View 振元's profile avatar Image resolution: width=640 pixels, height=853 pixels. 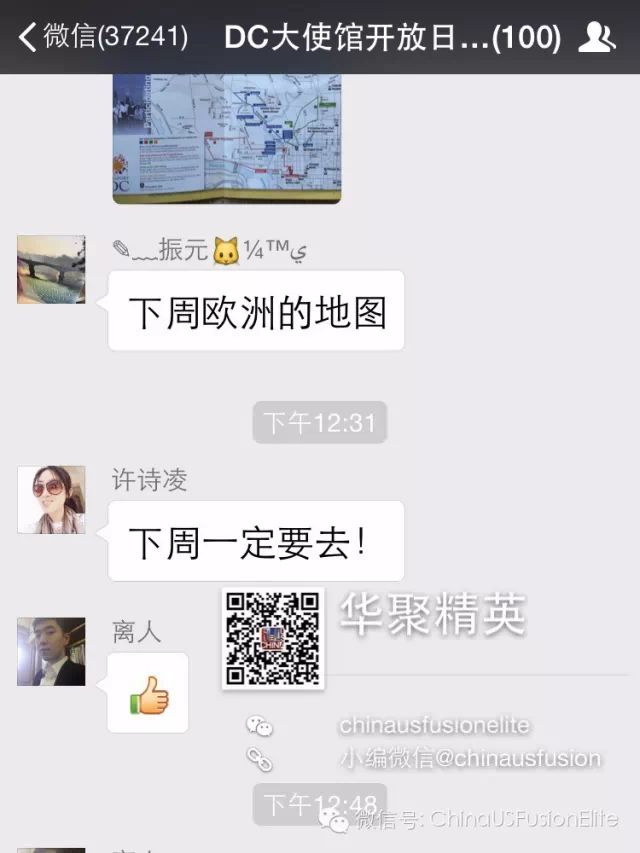pyautogui.click(x=51, y=270)
